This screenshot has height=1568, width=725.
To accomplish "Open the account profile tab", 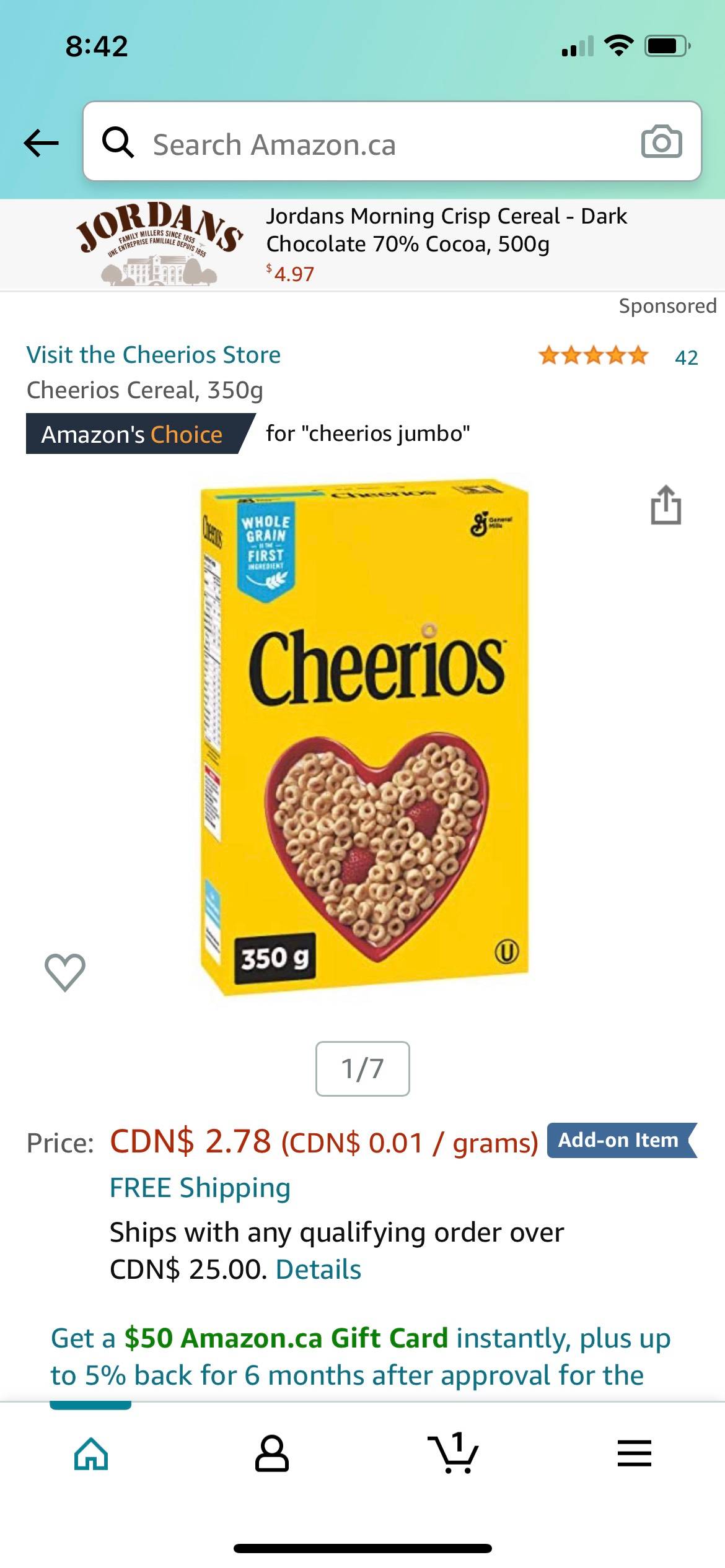I will tap(272, 1453).
